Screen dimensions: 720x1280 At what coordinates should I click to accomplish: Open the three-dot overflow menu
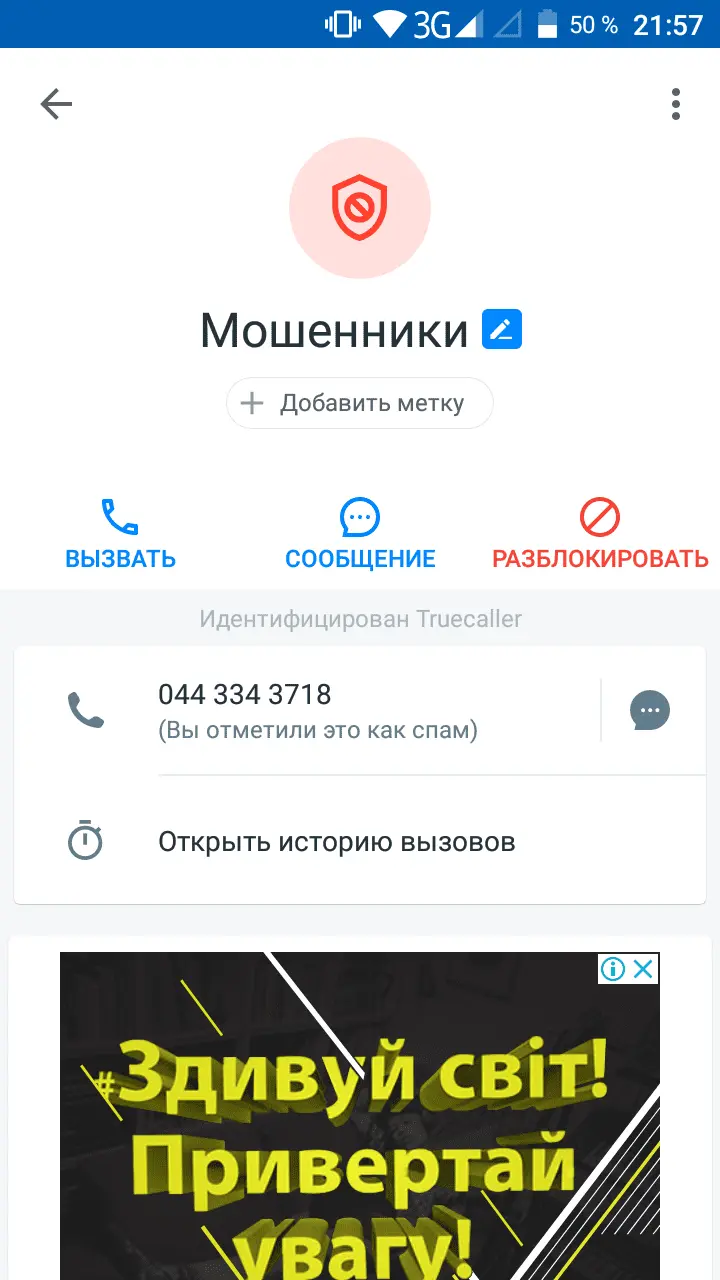[676, 104]
